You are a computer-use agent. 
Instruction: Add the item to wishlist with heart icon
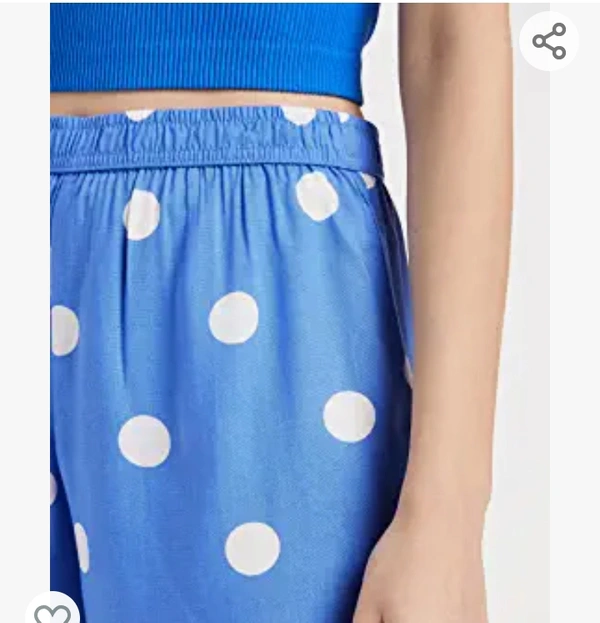point(52,609)
